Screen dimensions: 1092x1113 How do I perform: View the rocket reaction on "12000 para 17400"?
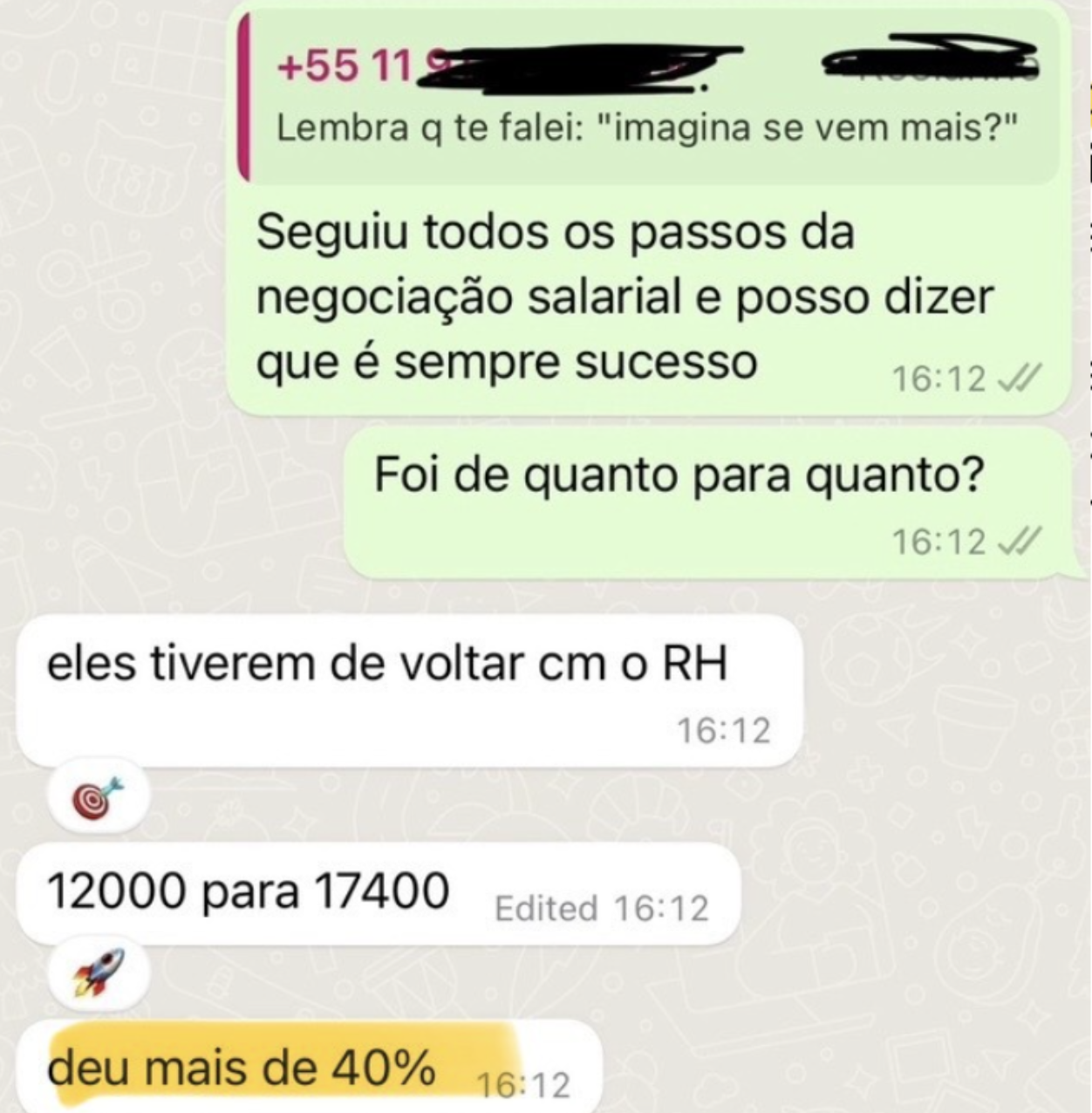coord(98,972)
